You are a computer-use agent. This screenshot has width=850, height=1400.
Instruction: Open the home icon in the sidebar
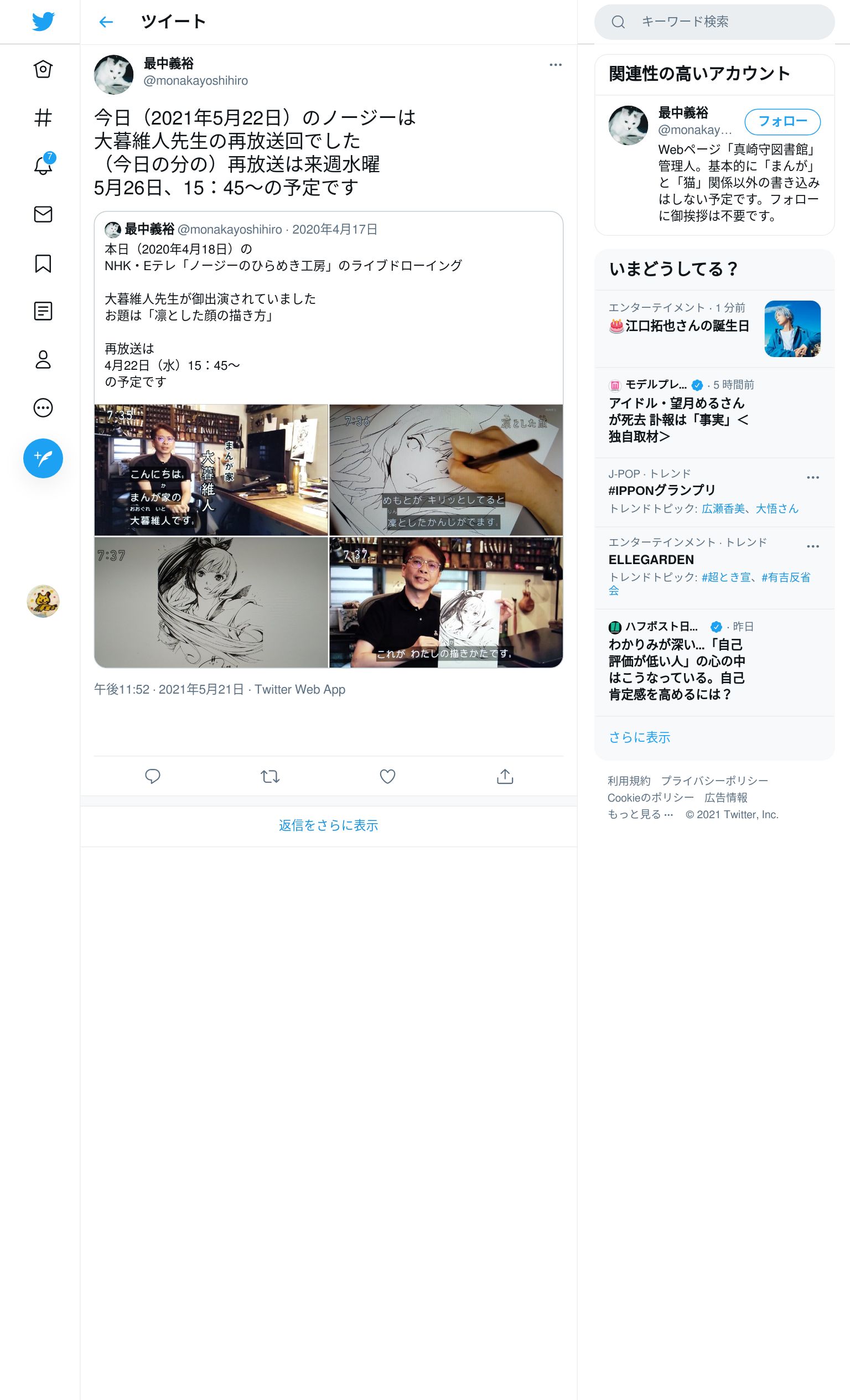coord(43,69)
